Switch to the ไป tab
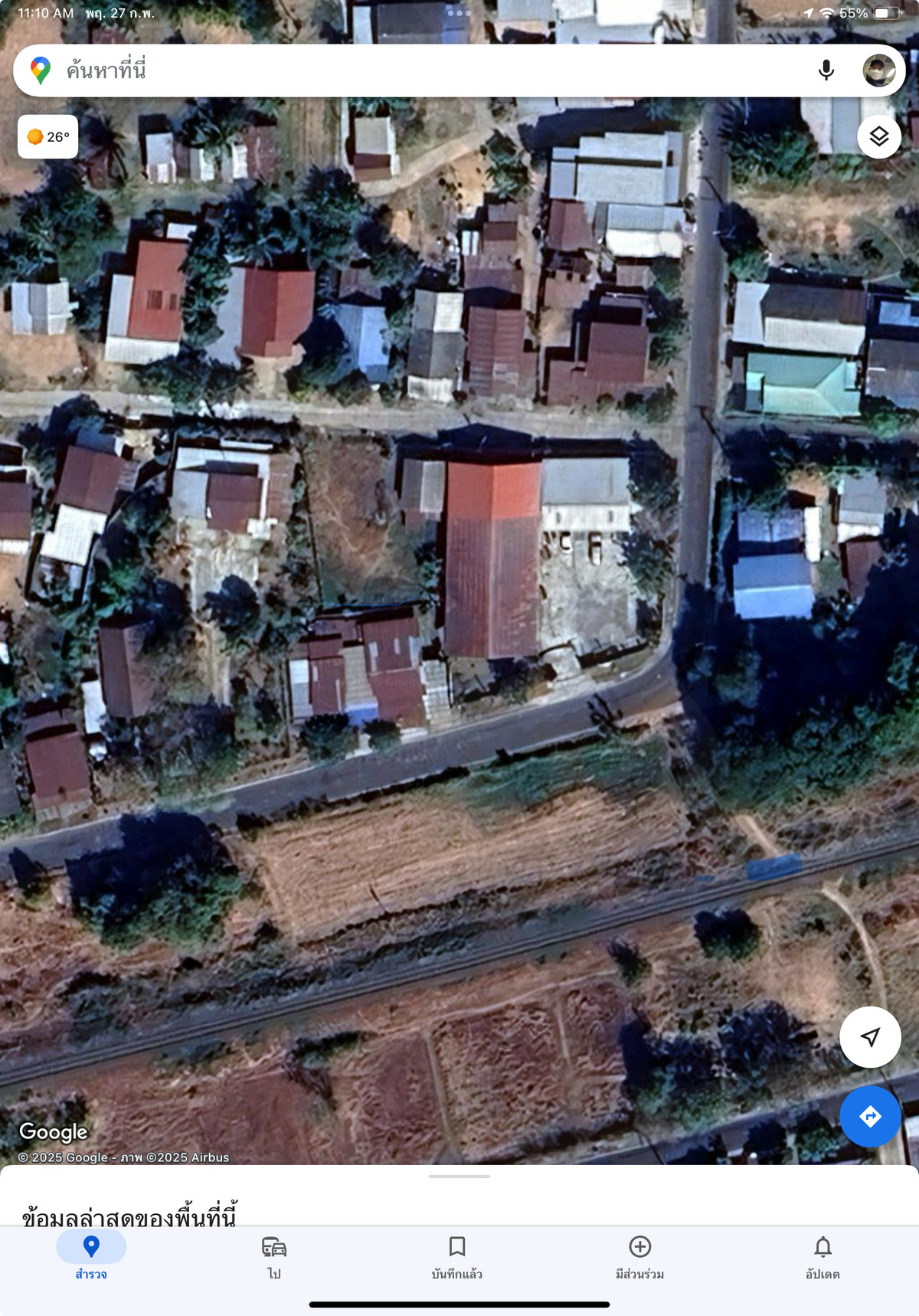Image resolution: width=919 pixels, height=1316 pixels. [x=274, y=1256]
